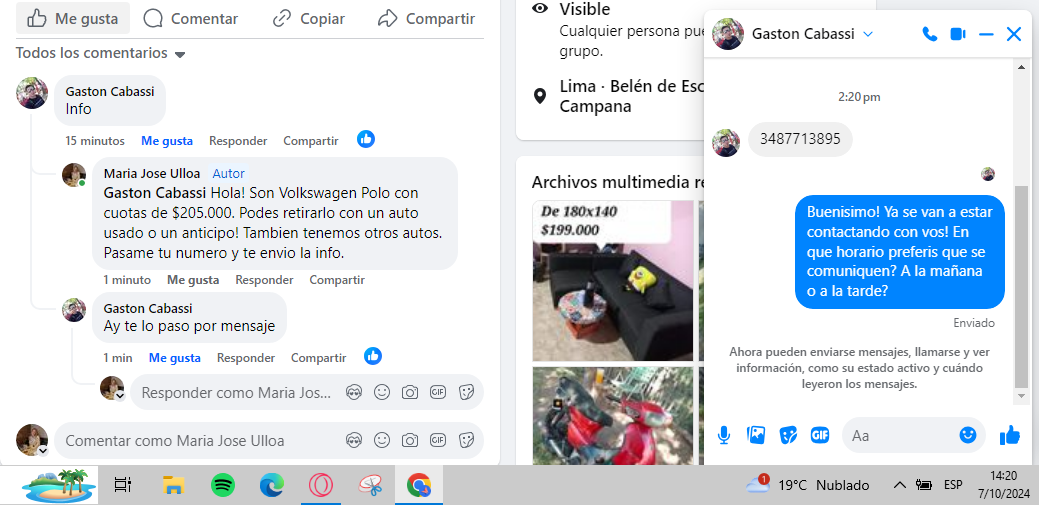Tap Comentar on the post action bar
The height and width of the screenshot is (505, 1039).
pos(191,18)
